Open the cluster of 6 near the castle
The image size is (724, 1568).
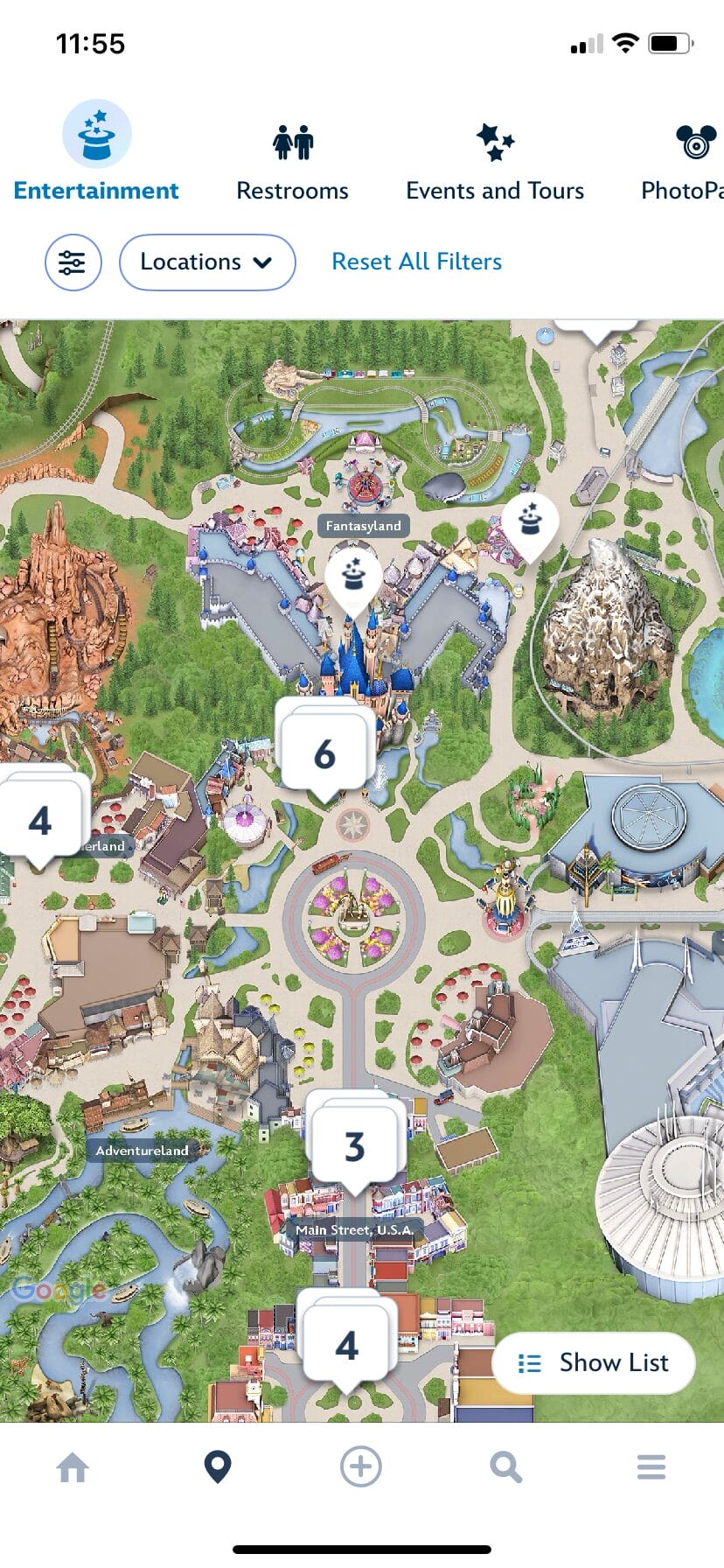[324, 751]
